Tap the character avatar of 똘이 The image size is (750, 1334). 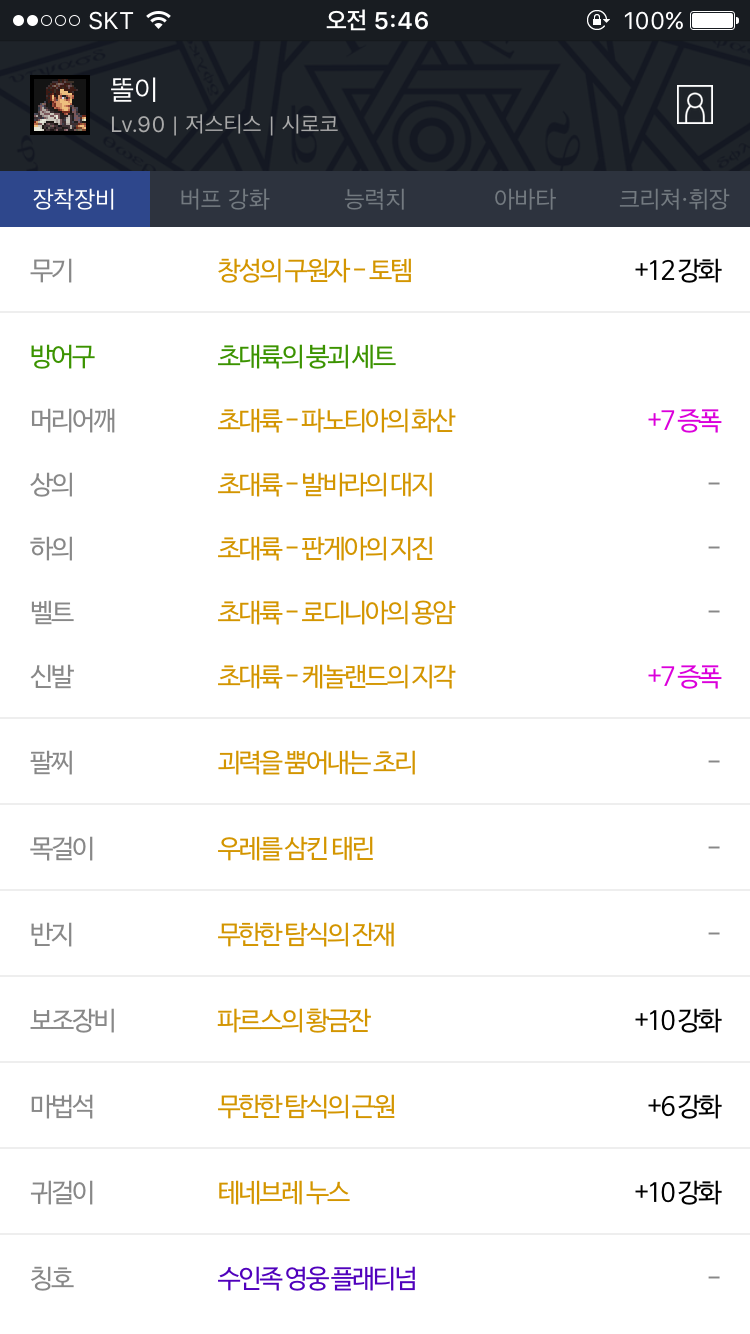tap(60, 105)
